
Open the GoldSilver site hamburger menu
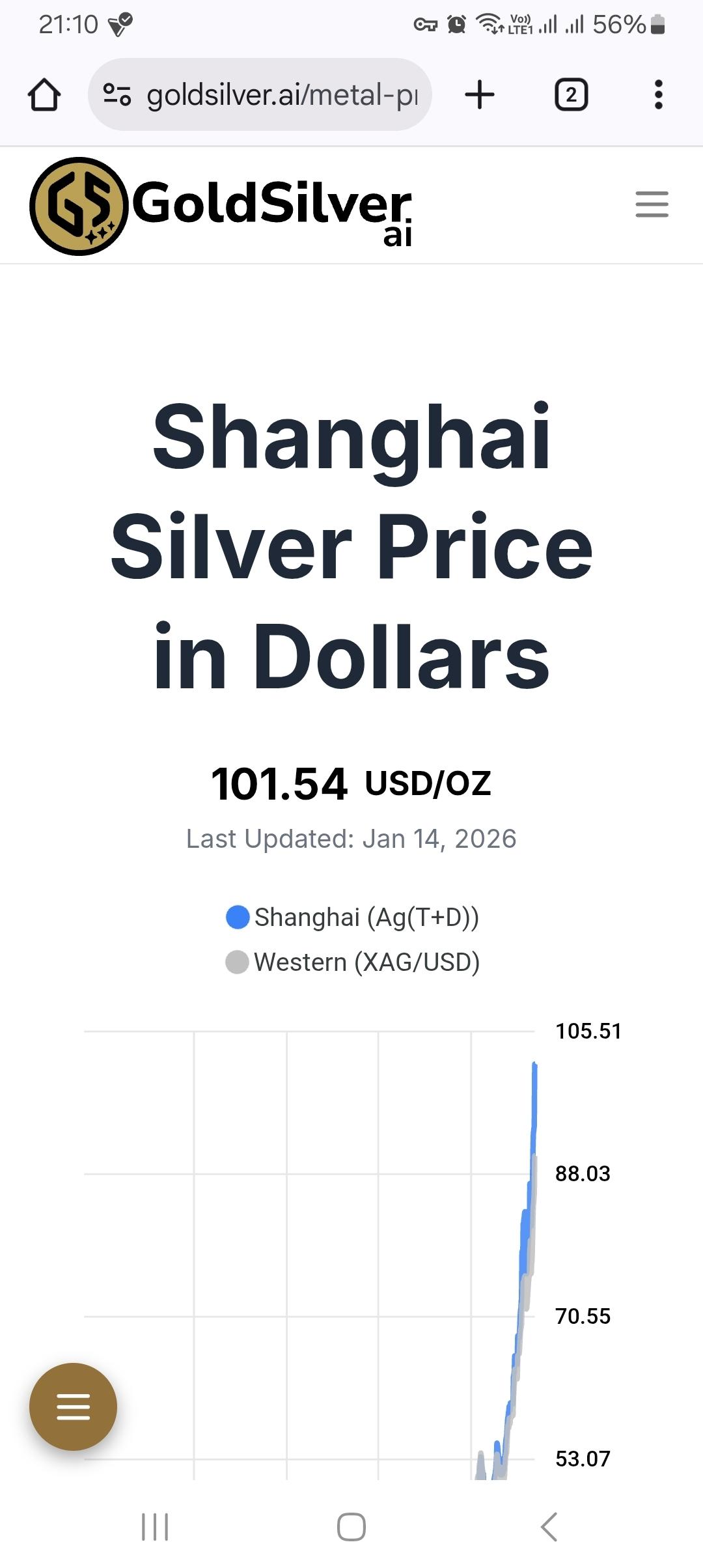[652, 204]
